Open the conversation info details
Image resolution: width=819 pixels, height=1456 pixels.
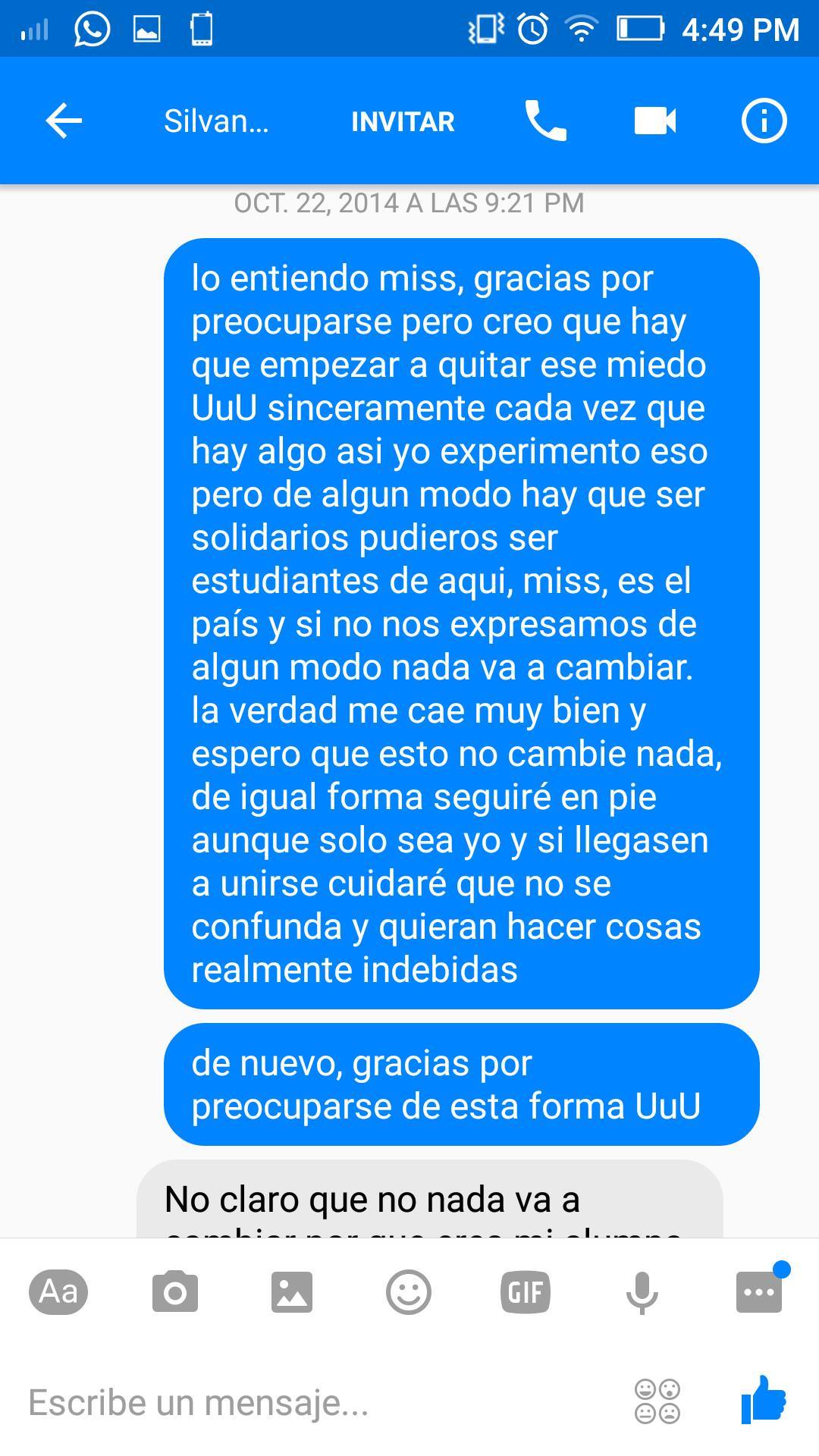(764, 121)
